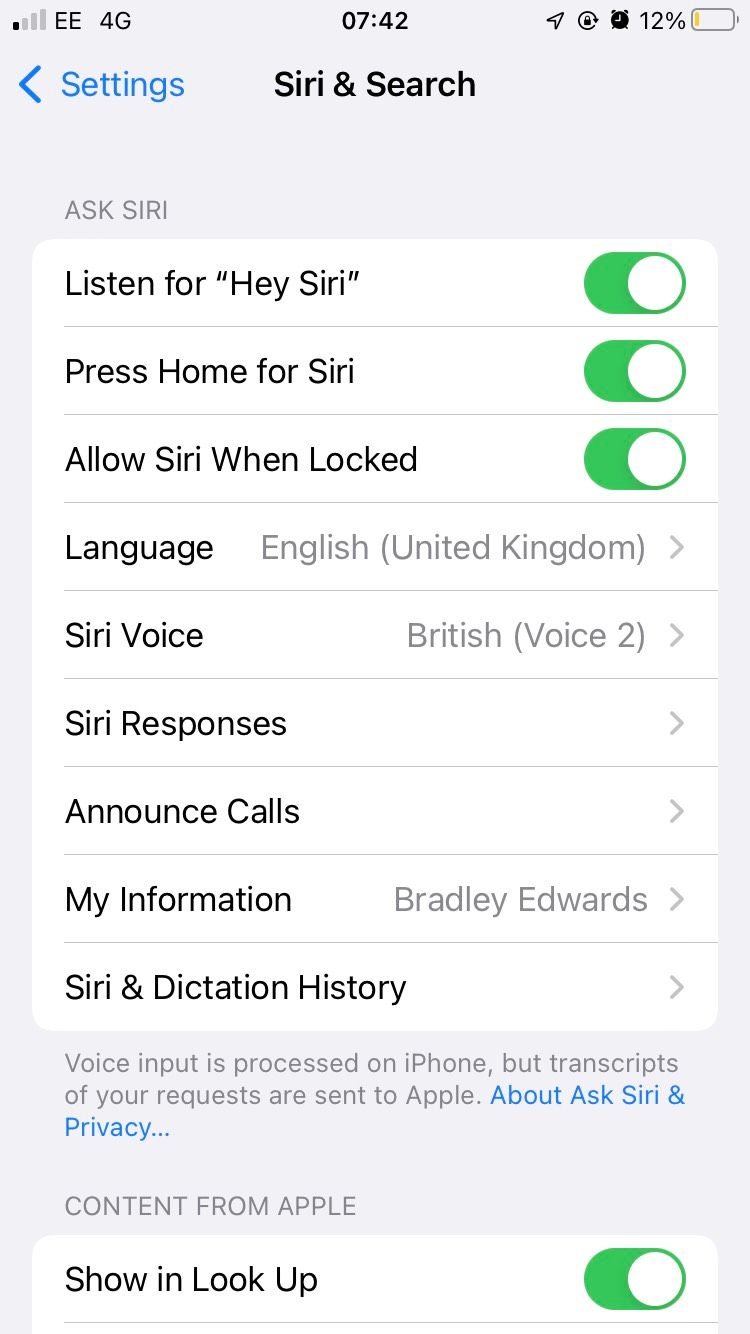This screenshot has height=1334, width=750.
Task: Tap the 4G network indicator
Action: tap(113, 20)
